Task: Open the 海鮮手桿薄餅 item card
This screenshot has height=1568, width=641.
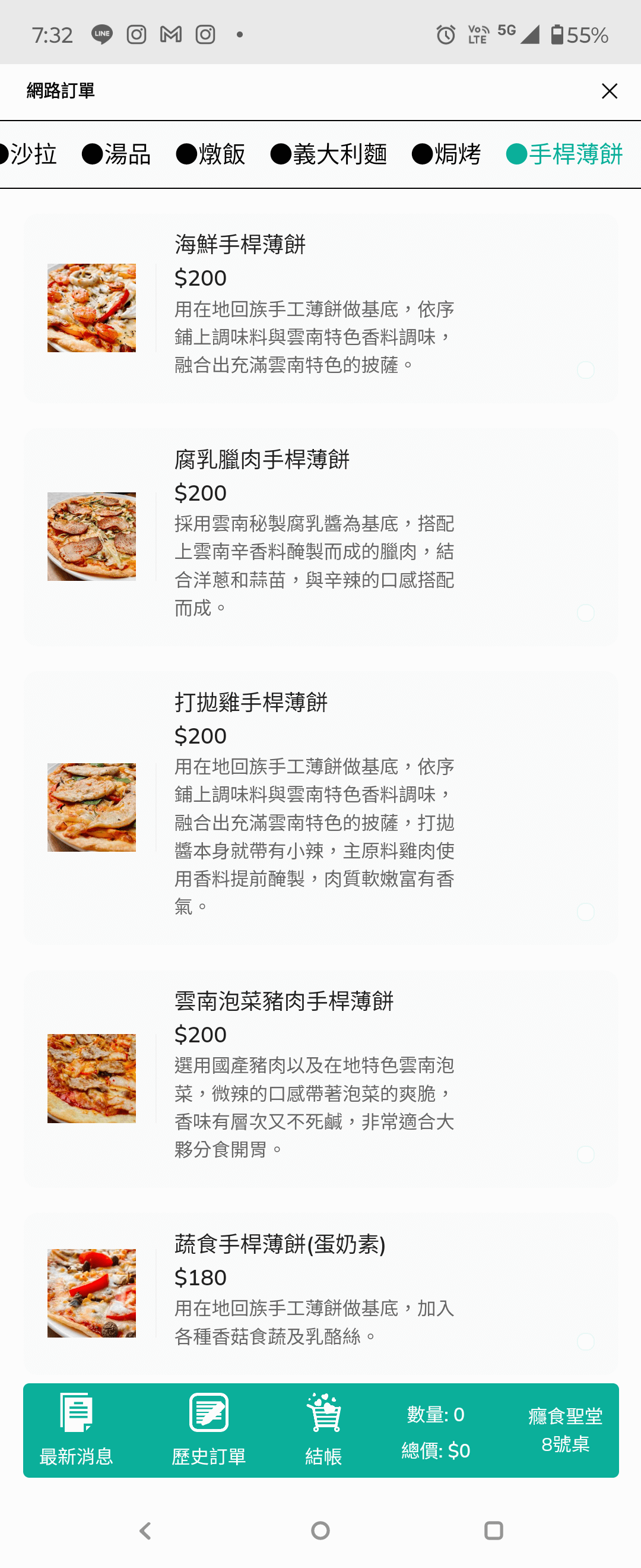Action: 320,308
